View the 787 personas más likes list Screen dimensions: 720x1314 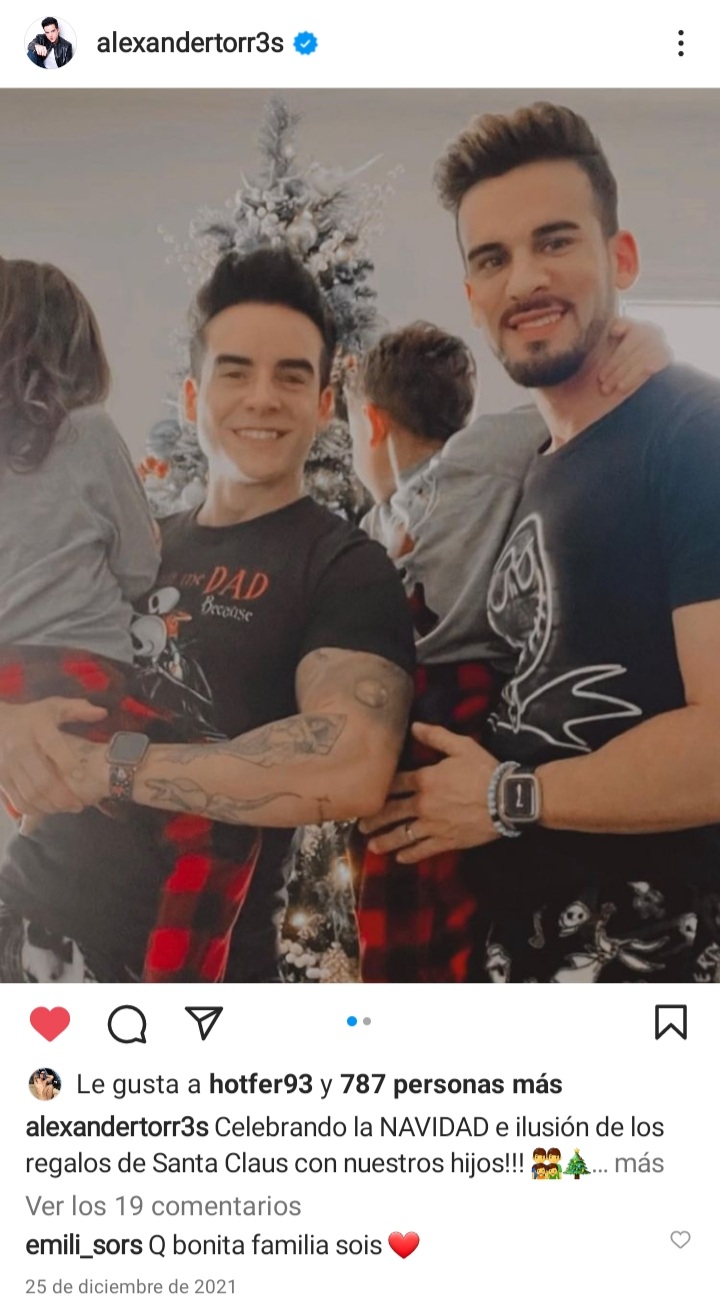click(x=451, y=1084)
